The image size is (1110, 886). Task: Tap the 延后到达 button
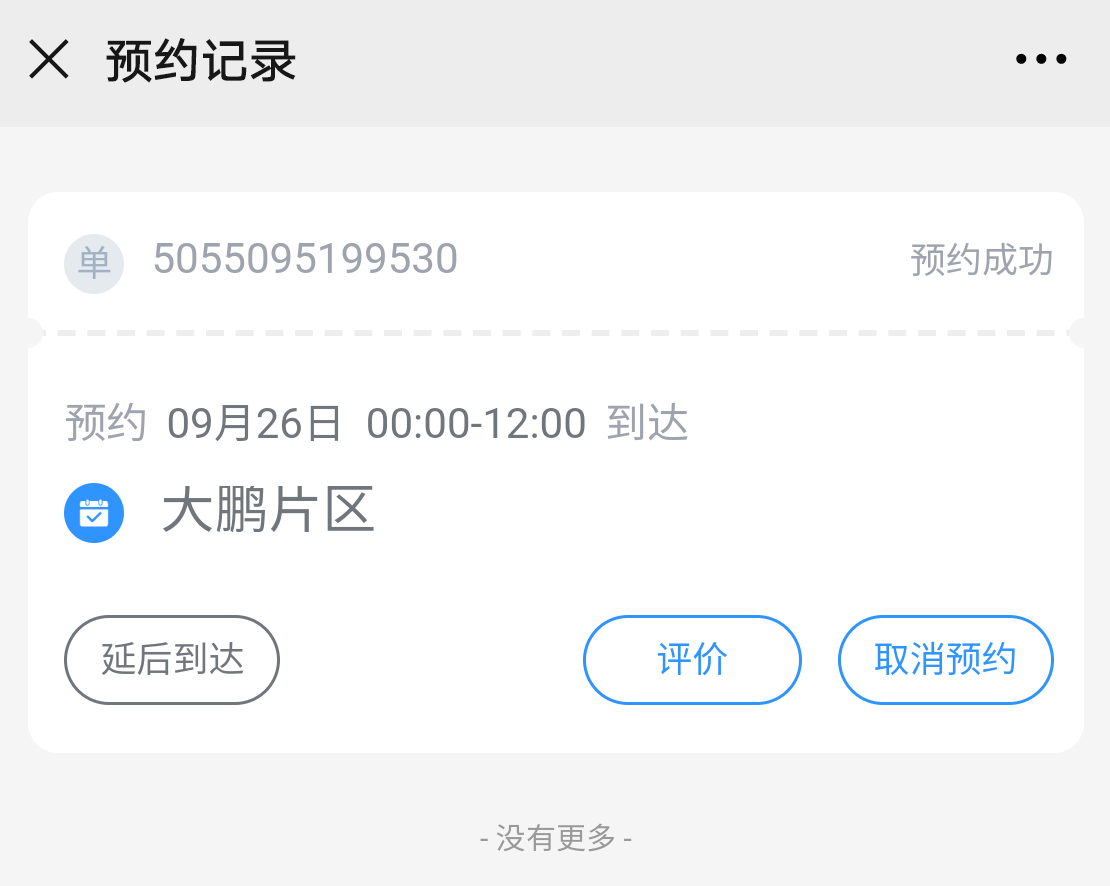[172, 660]
